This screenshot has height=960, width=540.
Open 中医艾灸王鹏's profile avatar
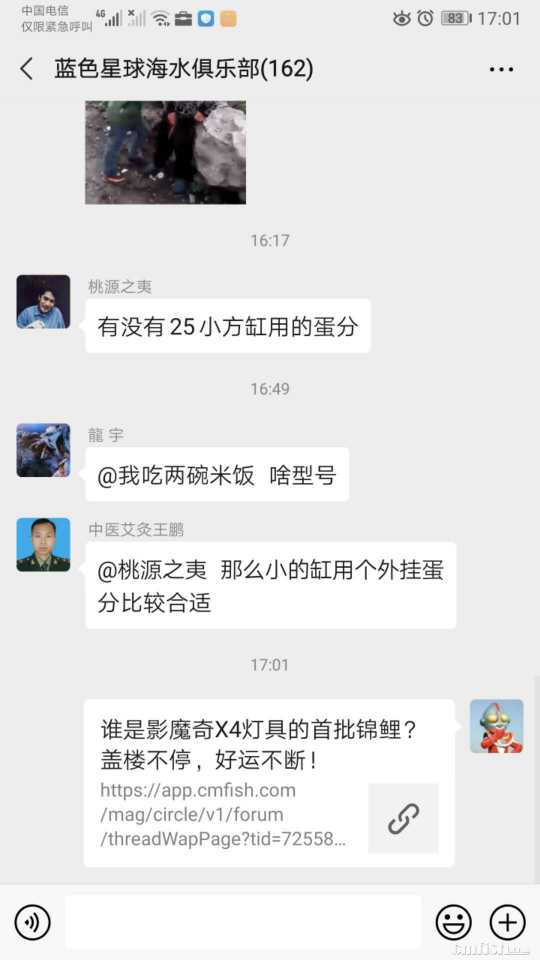(x=43, y=545)
